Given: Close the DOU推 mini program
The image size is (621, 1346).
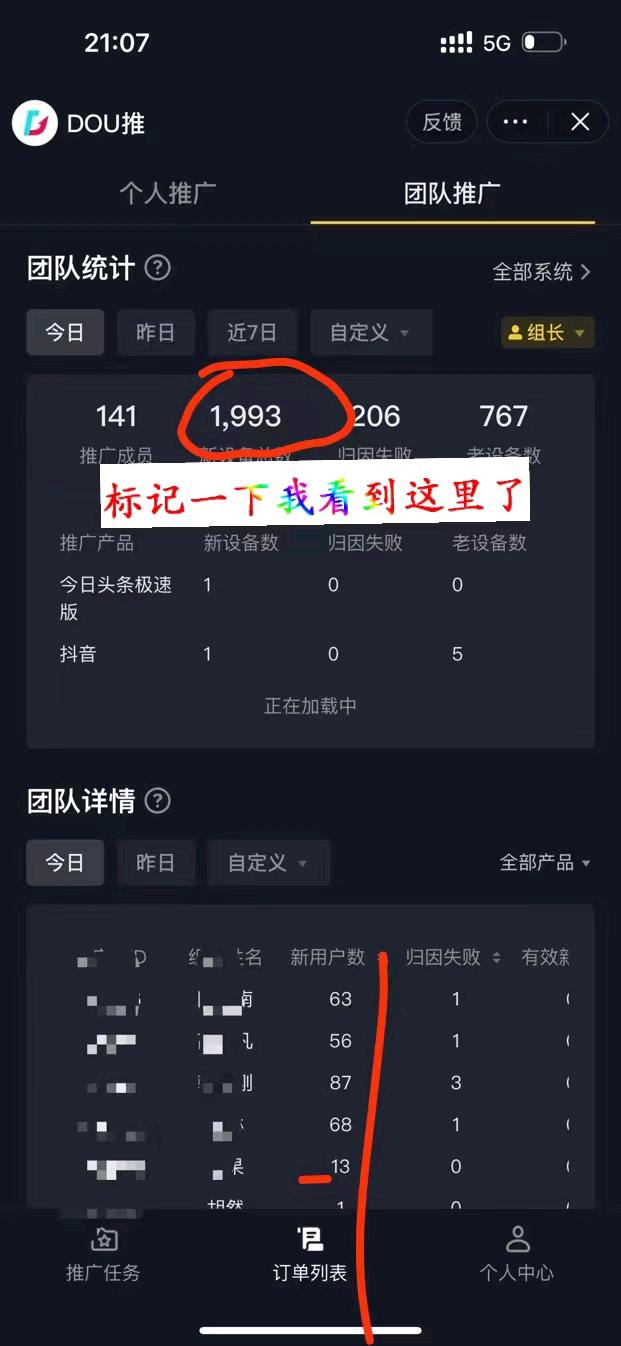Looking at the screenshot, I should 580,122.
